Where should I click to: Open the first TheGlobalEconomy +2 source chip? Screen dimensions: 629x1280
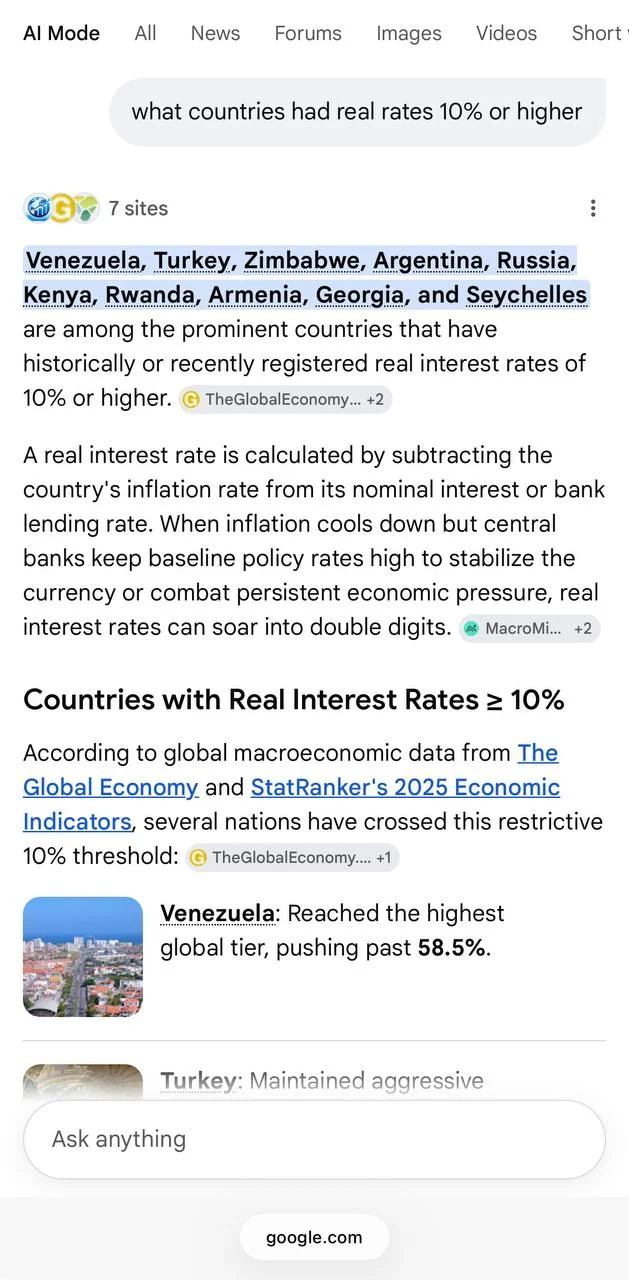coord(285,399)
